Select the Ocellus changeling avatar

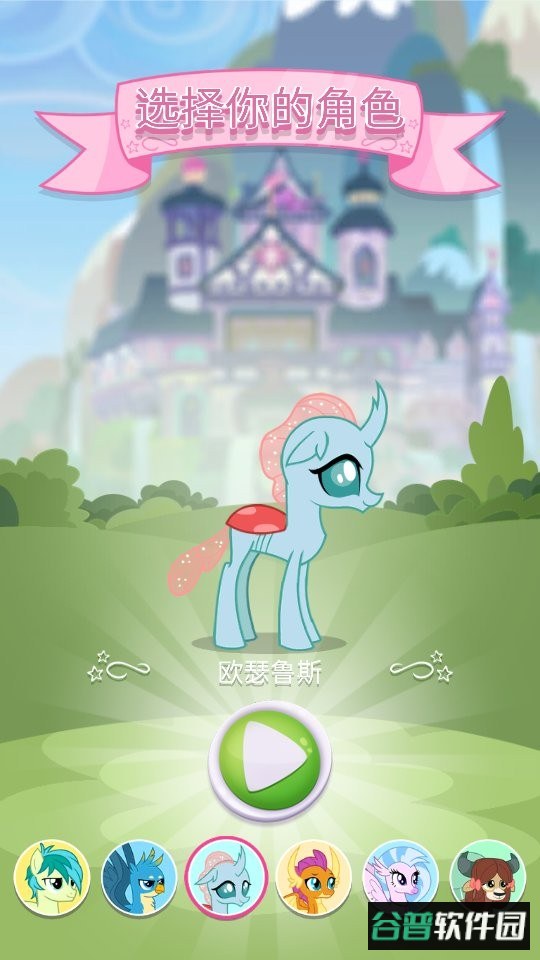pos(226,878)
